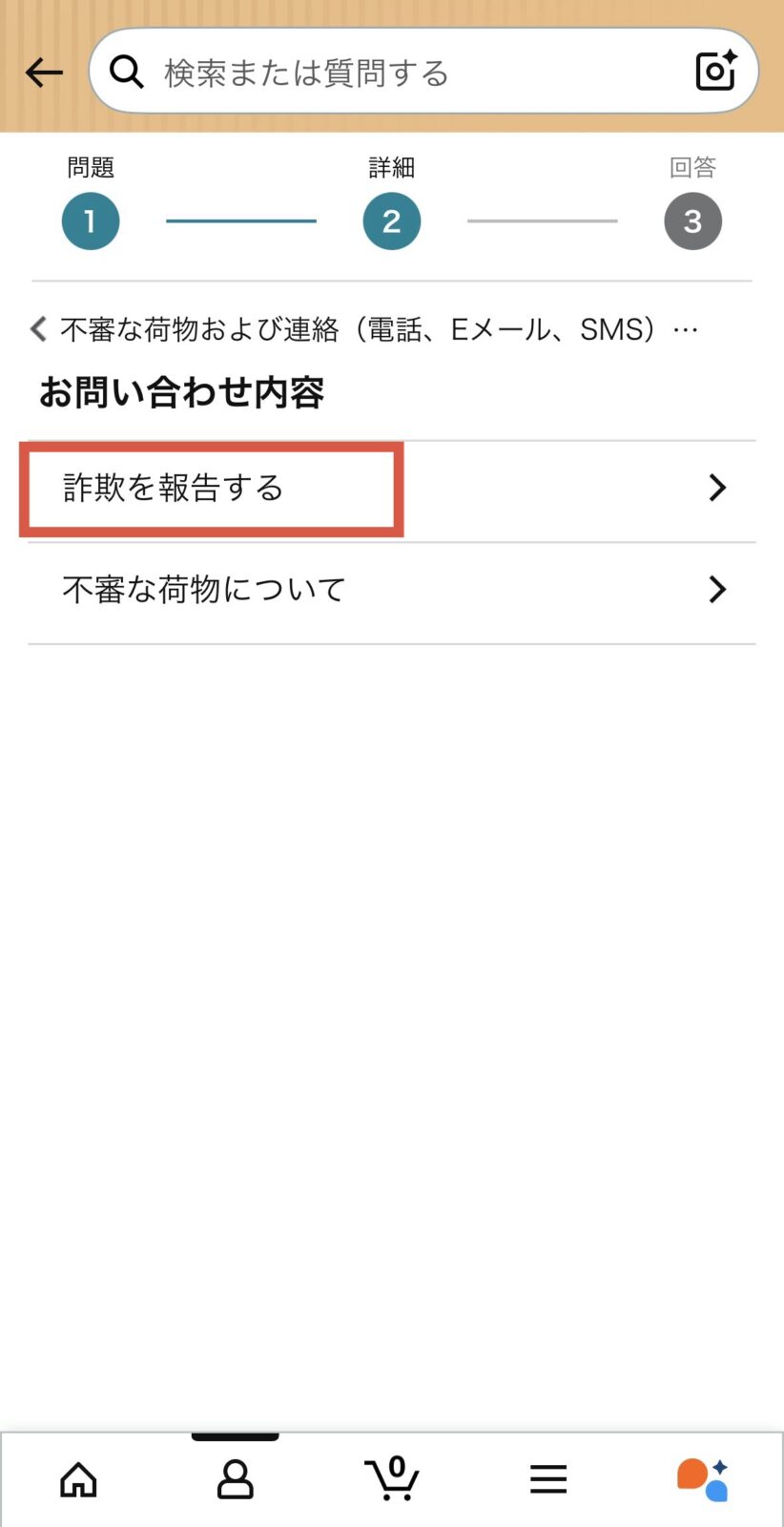The width and height of the screenshot is (784, 1527).
Task: Open the hamburger menu tab
Action: (x=548, y=1480)
